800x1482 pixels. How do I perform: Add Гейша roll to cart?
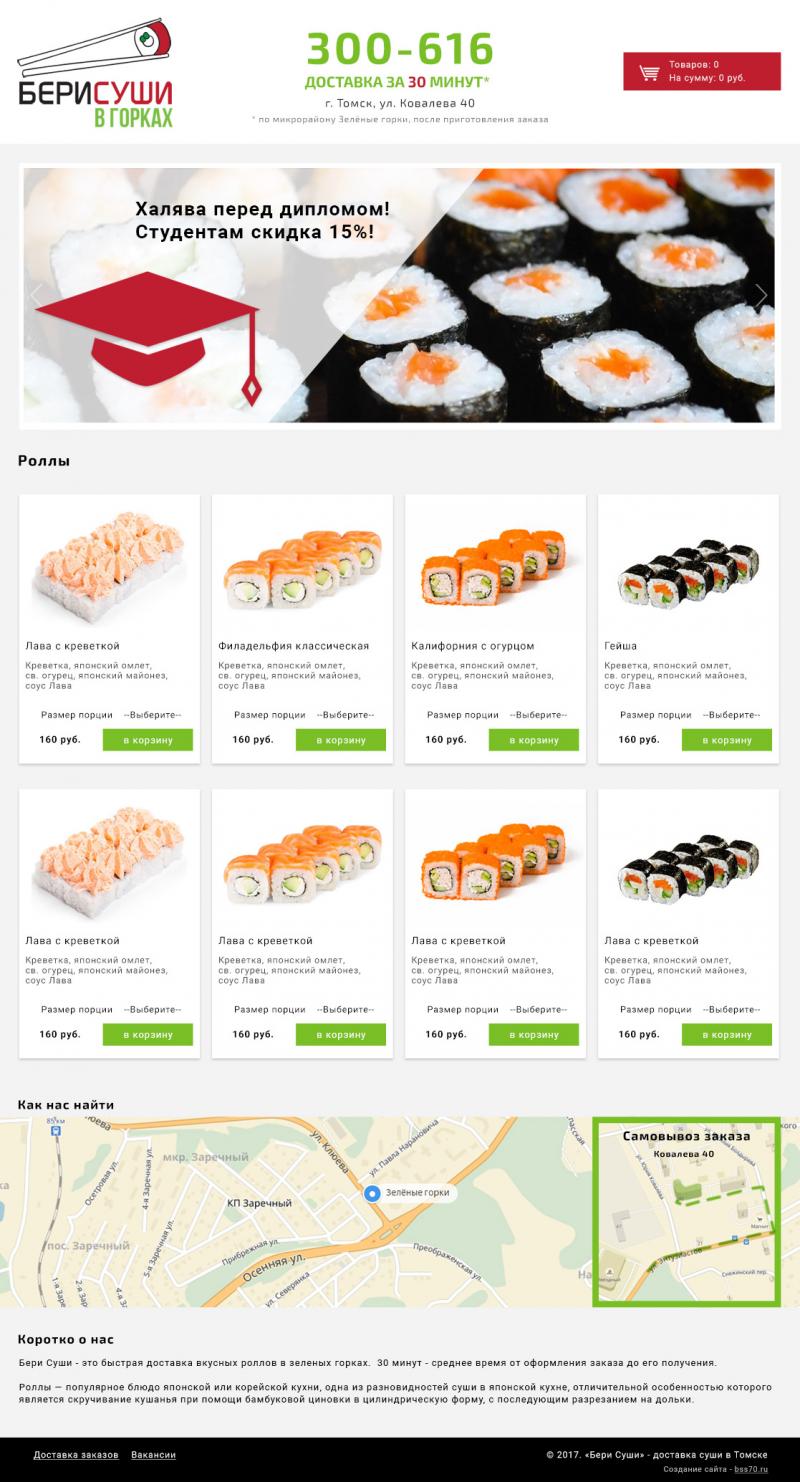coord(726,740)
